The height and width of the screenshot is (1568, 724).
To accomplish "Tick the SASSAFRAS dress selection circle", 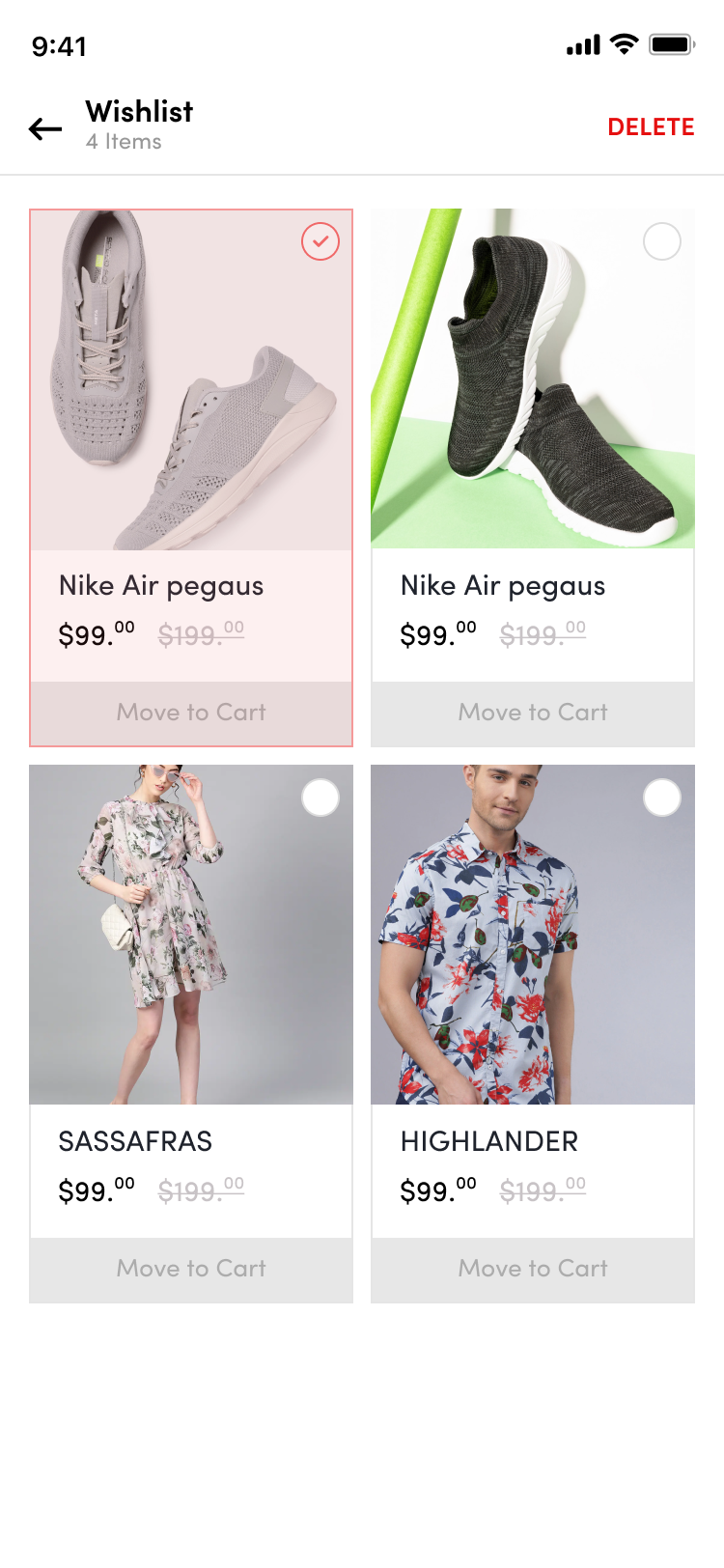I will (320, 798).
